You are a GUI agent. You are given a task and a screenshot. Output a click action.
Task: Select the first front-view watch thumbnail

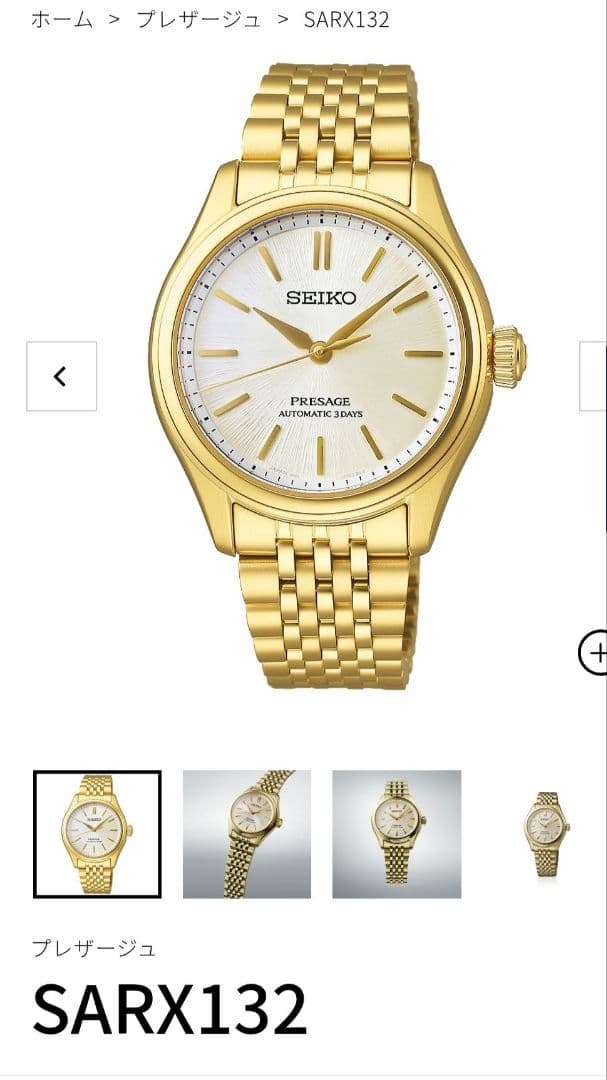(97, 834)
